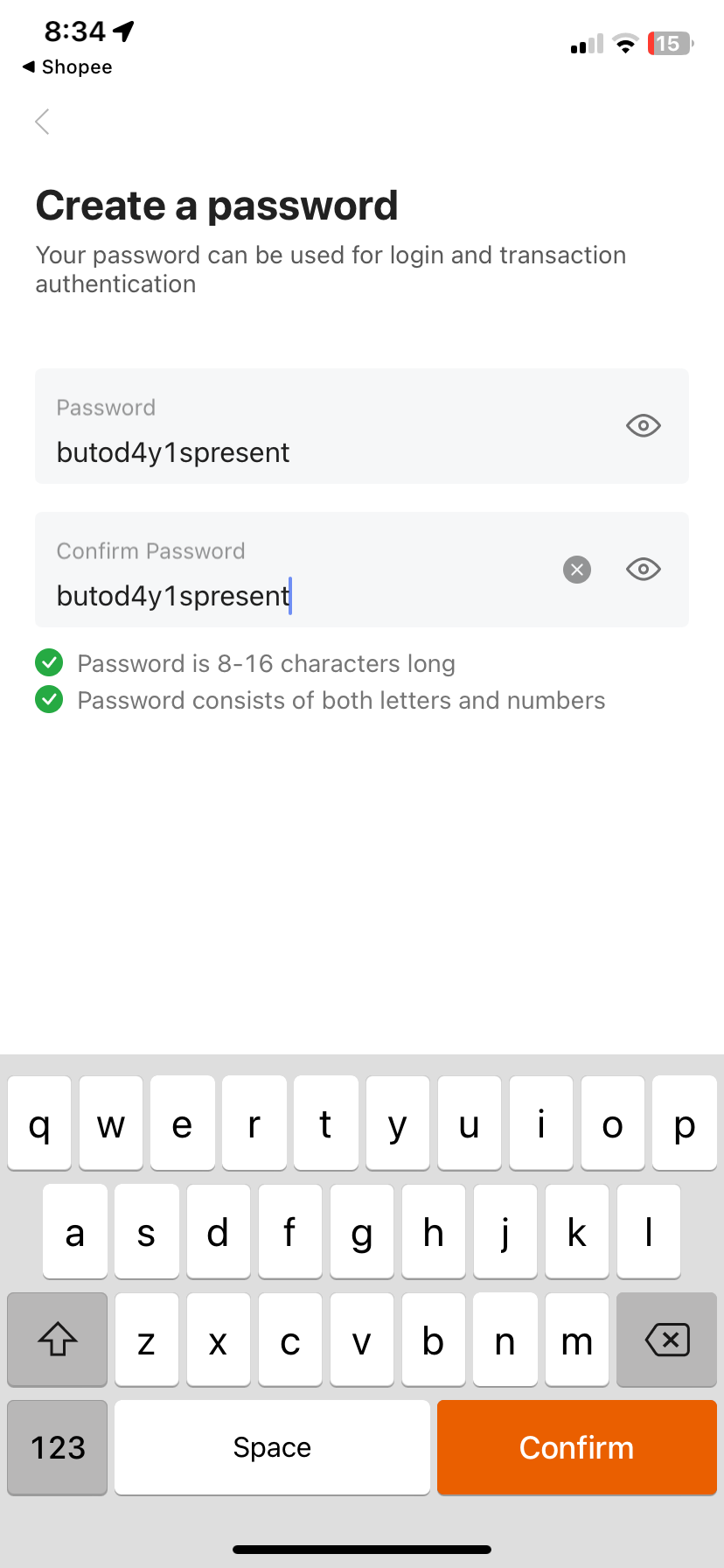Go back from Create a password

42,122
